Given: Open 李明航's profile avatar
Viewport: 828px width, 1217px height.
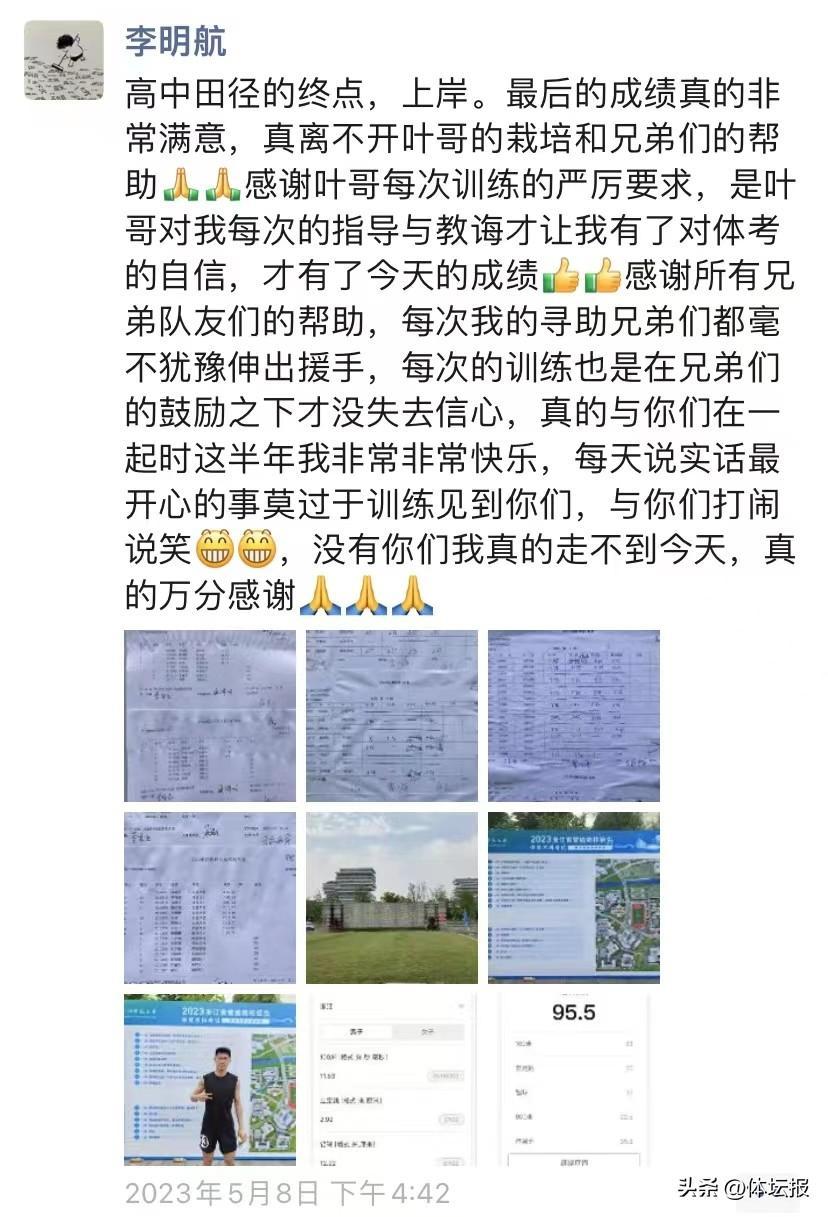Looking at the screenshot, I should (64, 60).
